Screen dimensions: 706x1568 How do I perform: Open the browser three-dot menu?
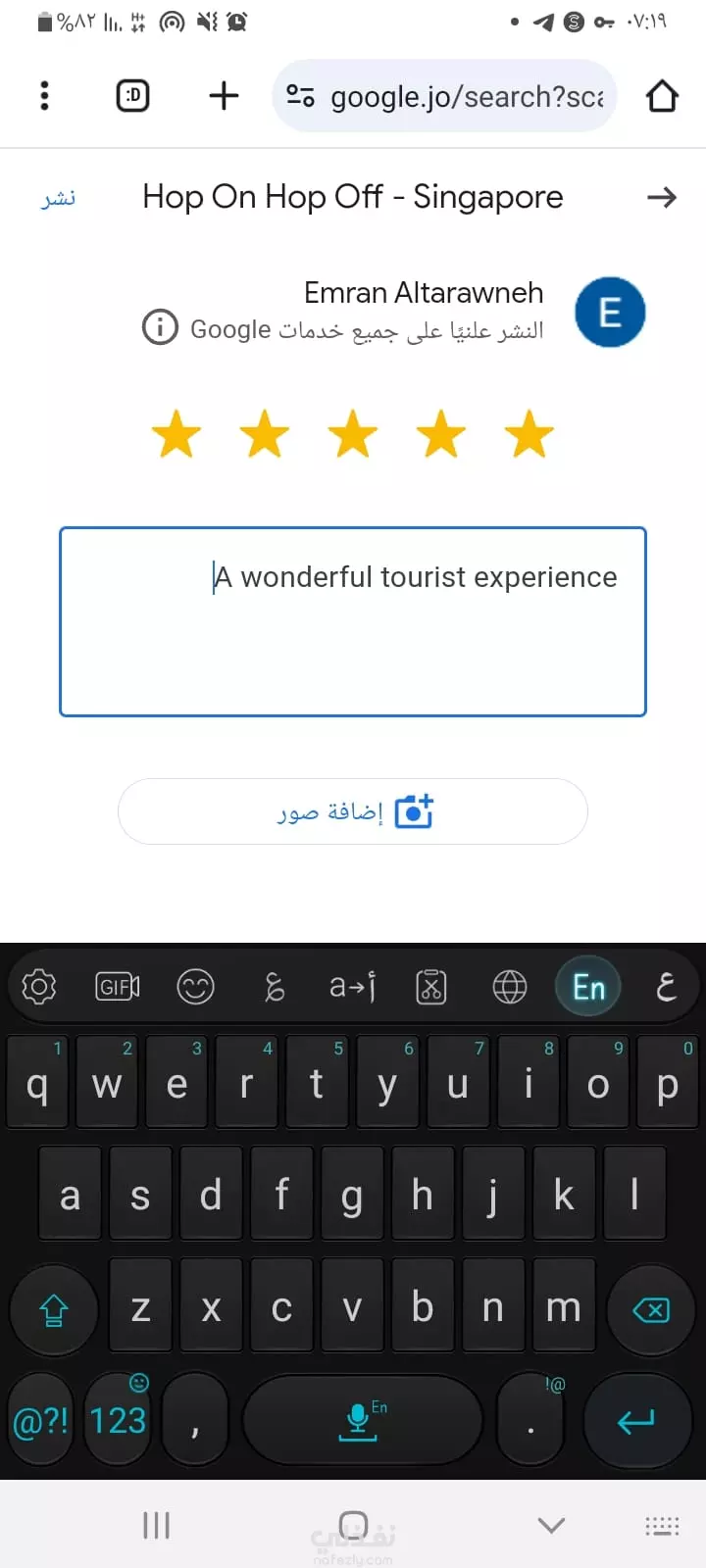click(x=44, y=96)
